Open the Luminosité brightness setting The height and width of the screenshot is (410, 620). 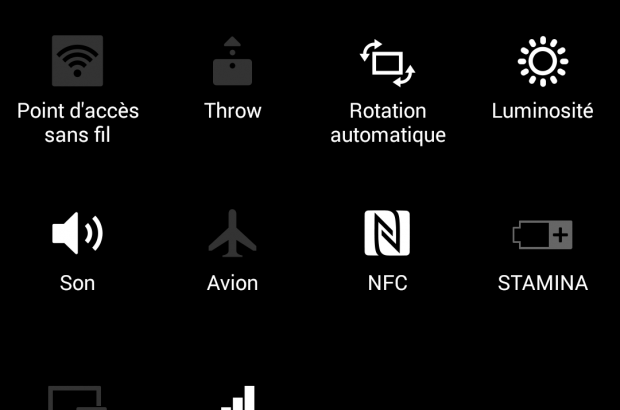[542, 62]
